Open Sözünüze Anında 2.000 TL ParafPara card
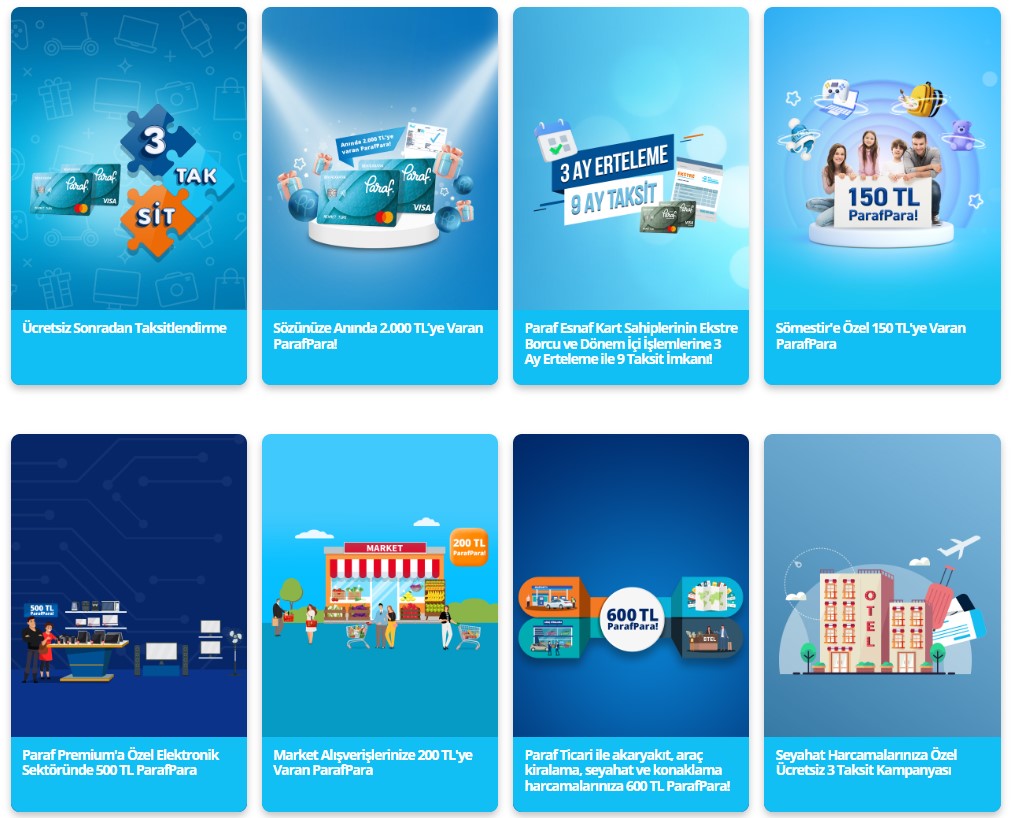The width and height of the screenshot is (1025, 818). tap(379, 196)
